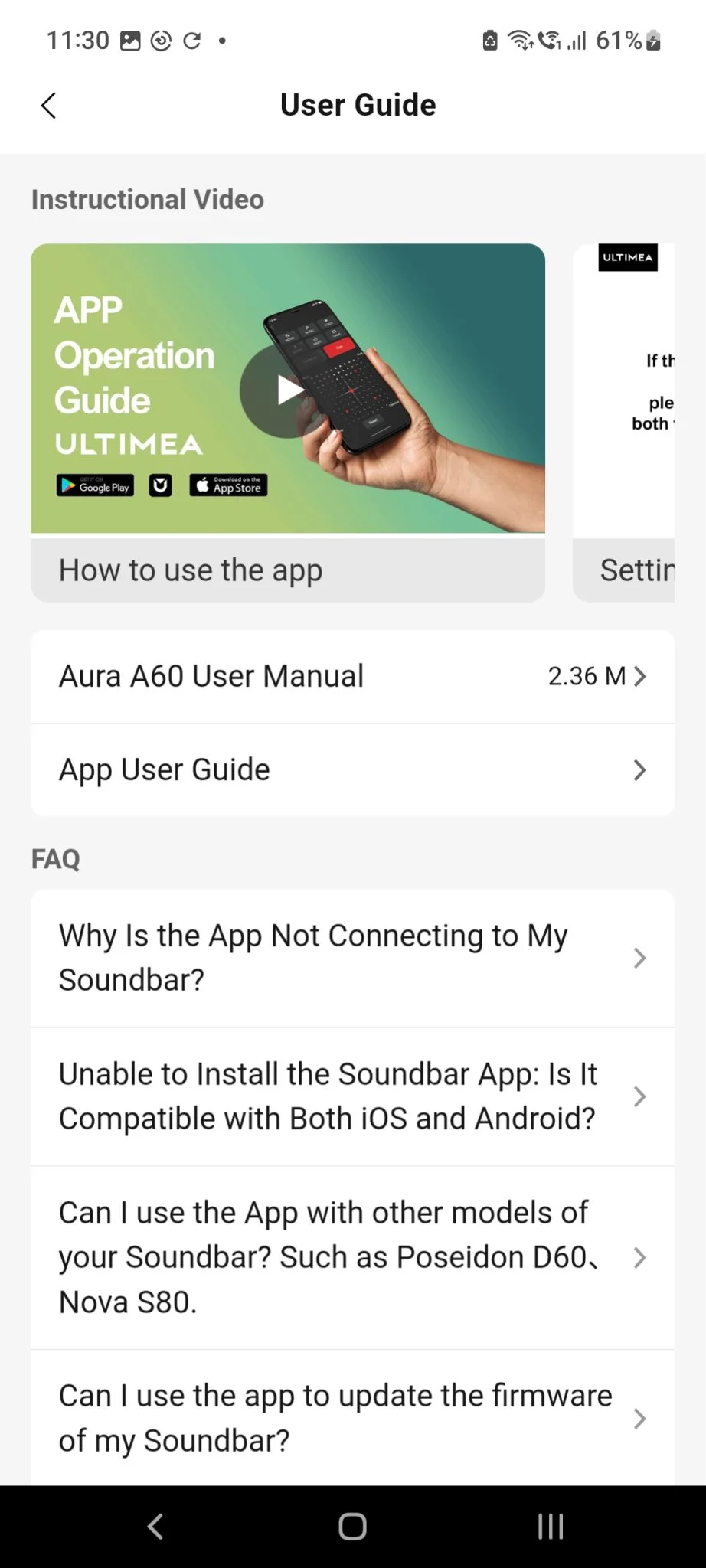Open the partially visible Settings video card
The height and width of the screenshot is (1568, 706).
tap(624, 423)
